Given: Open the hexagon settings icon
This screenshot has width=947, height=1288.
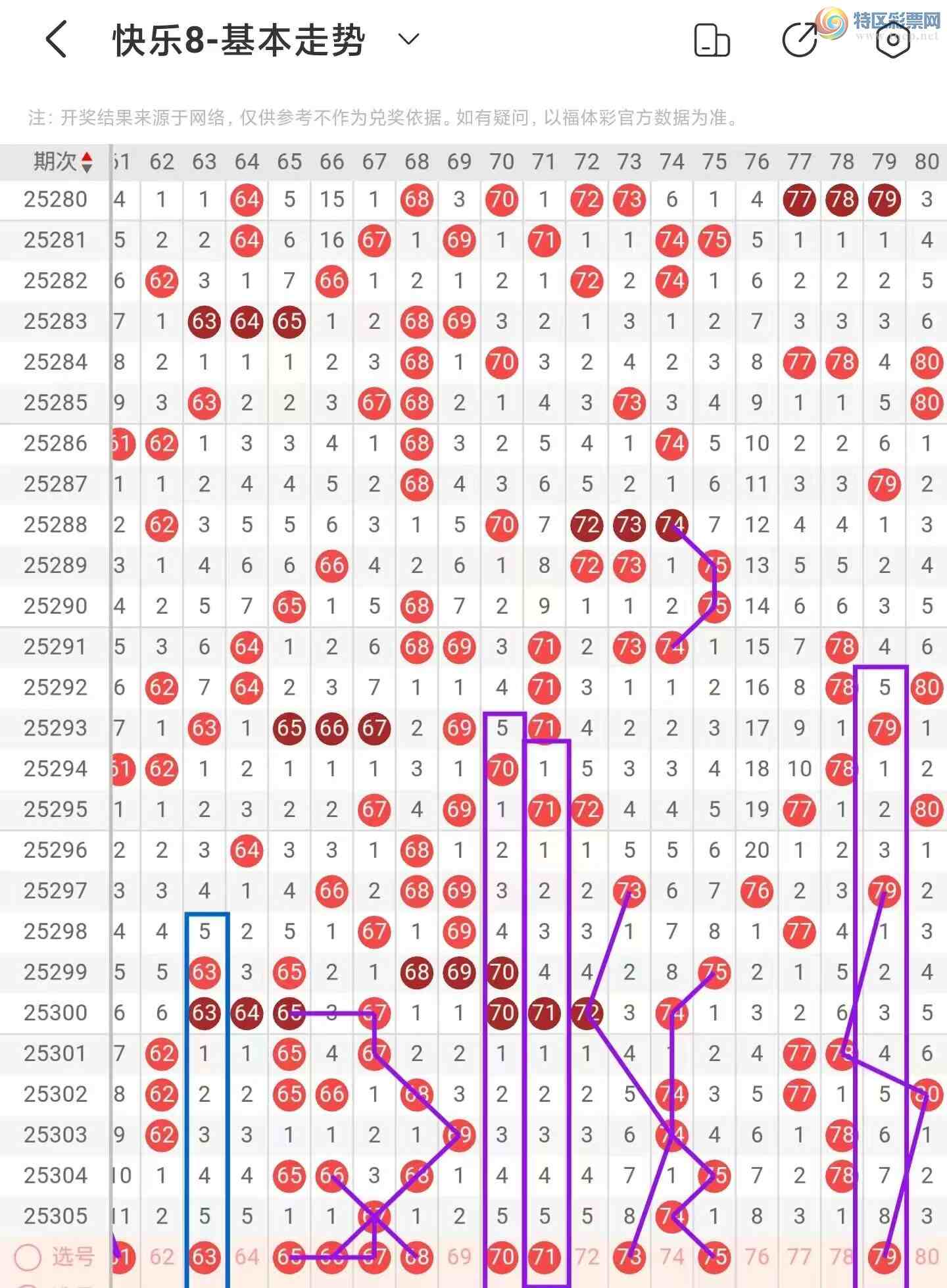Looking at the screenshot, I should pos(893,41).
